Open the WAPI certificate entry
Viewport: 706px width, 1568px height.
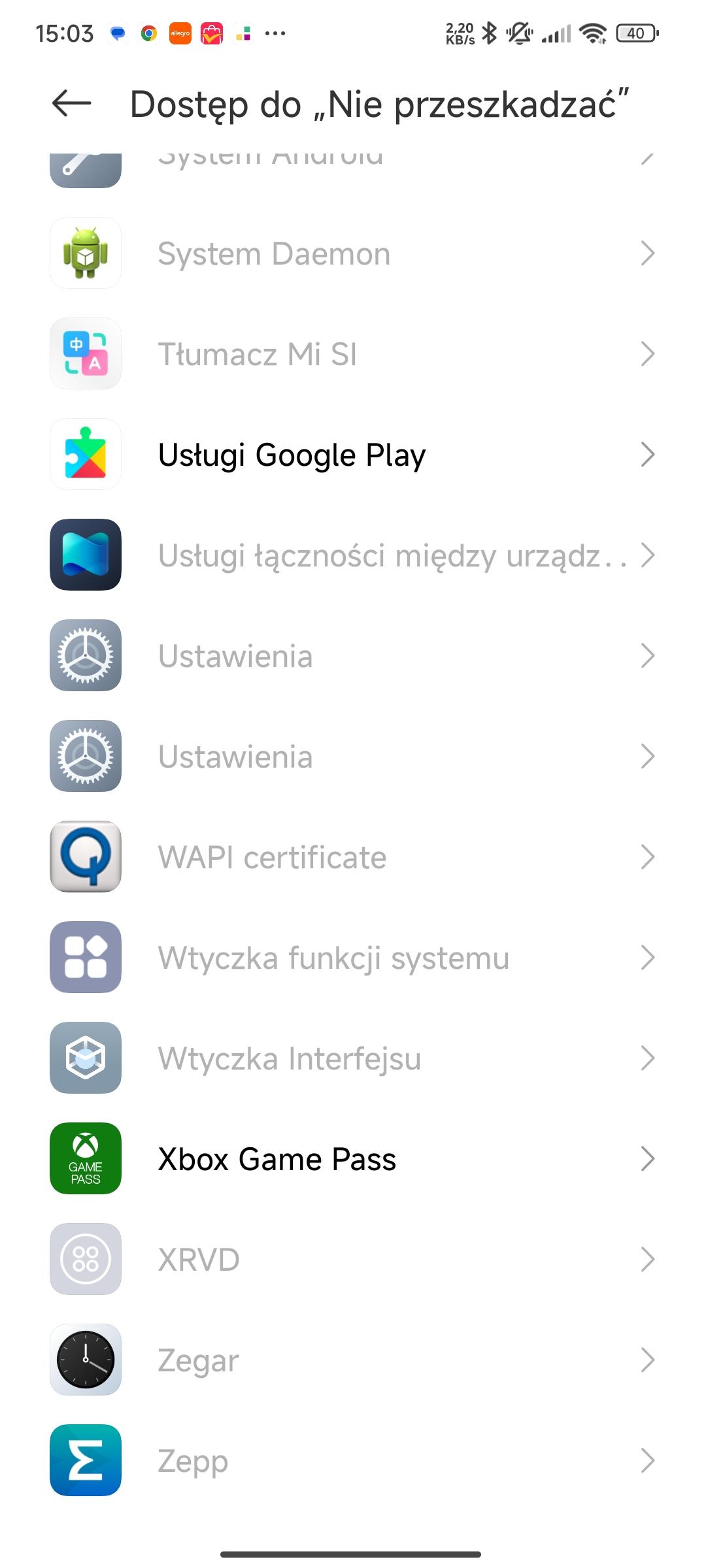coord(353,857)
